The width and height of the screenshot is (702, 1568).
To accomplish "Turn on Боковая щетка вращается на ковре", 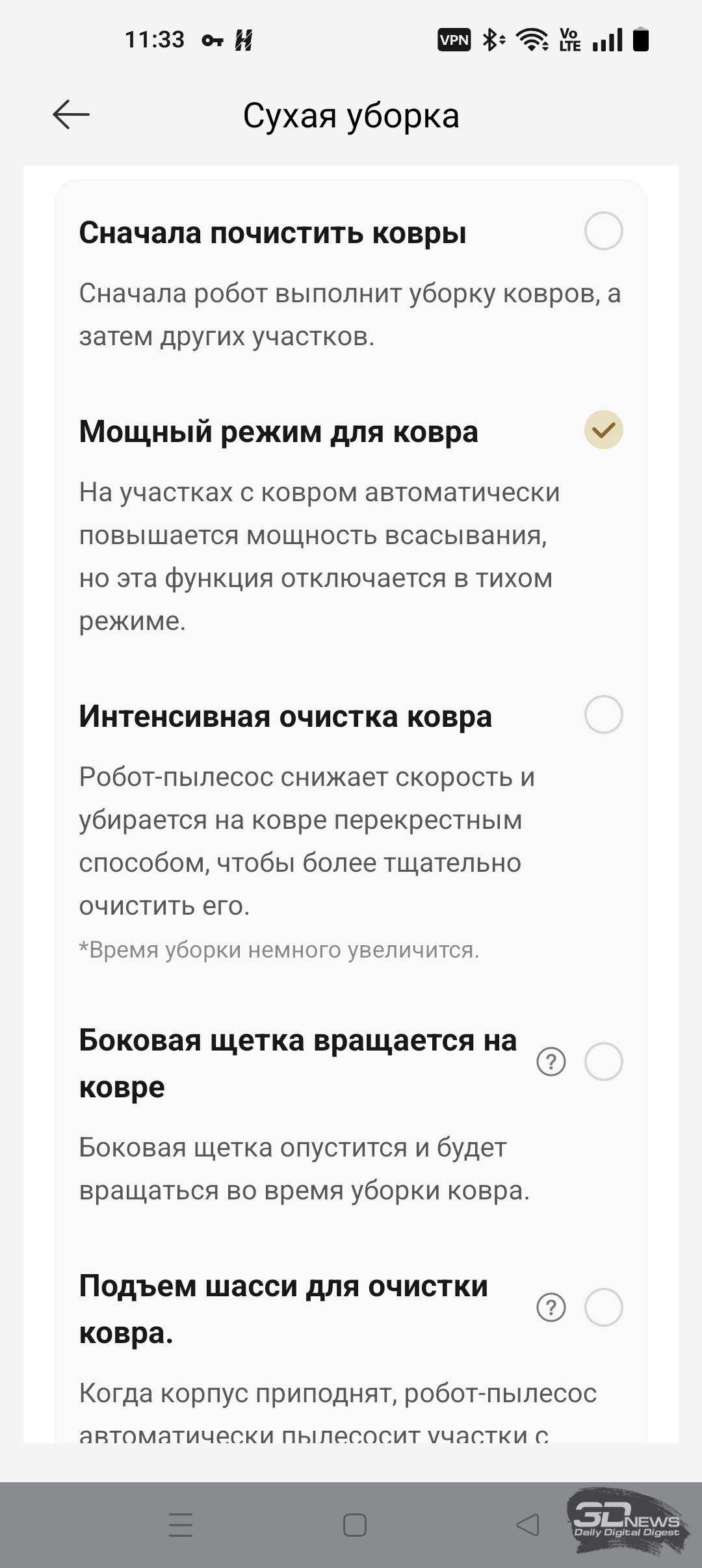I will pyautogui.click(x=603, y=1062).
